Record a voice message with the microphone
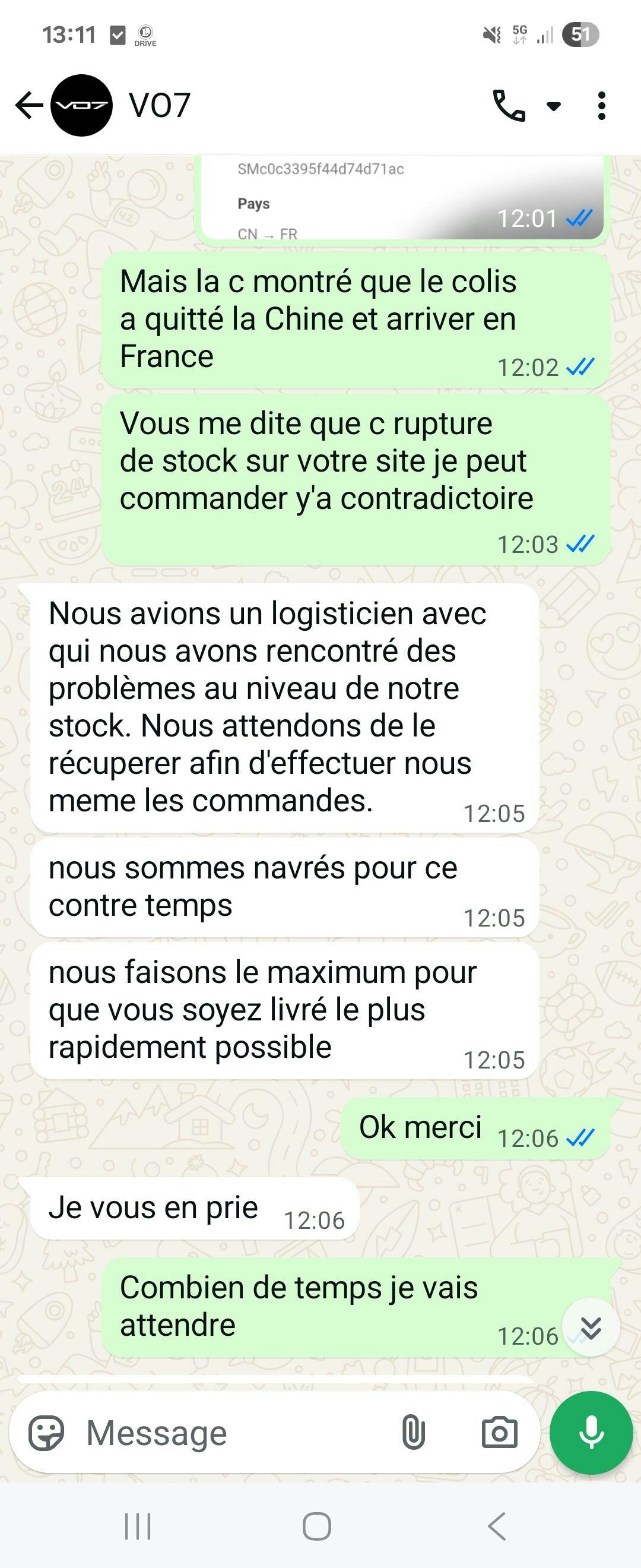Image resolution: width=641 pixels, height=1568 pixels. point(591,1432)
